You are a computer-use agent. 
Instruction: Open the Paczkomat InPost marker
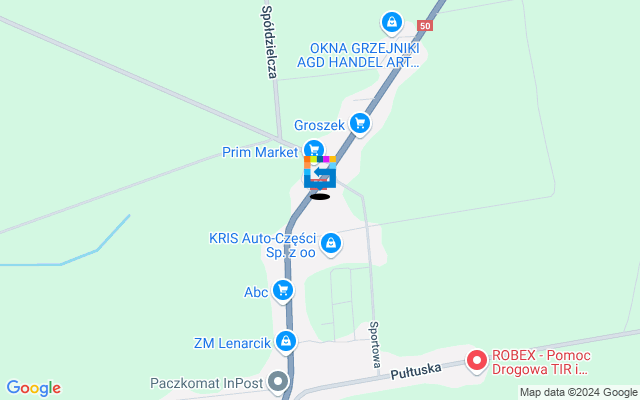point(277,383)
